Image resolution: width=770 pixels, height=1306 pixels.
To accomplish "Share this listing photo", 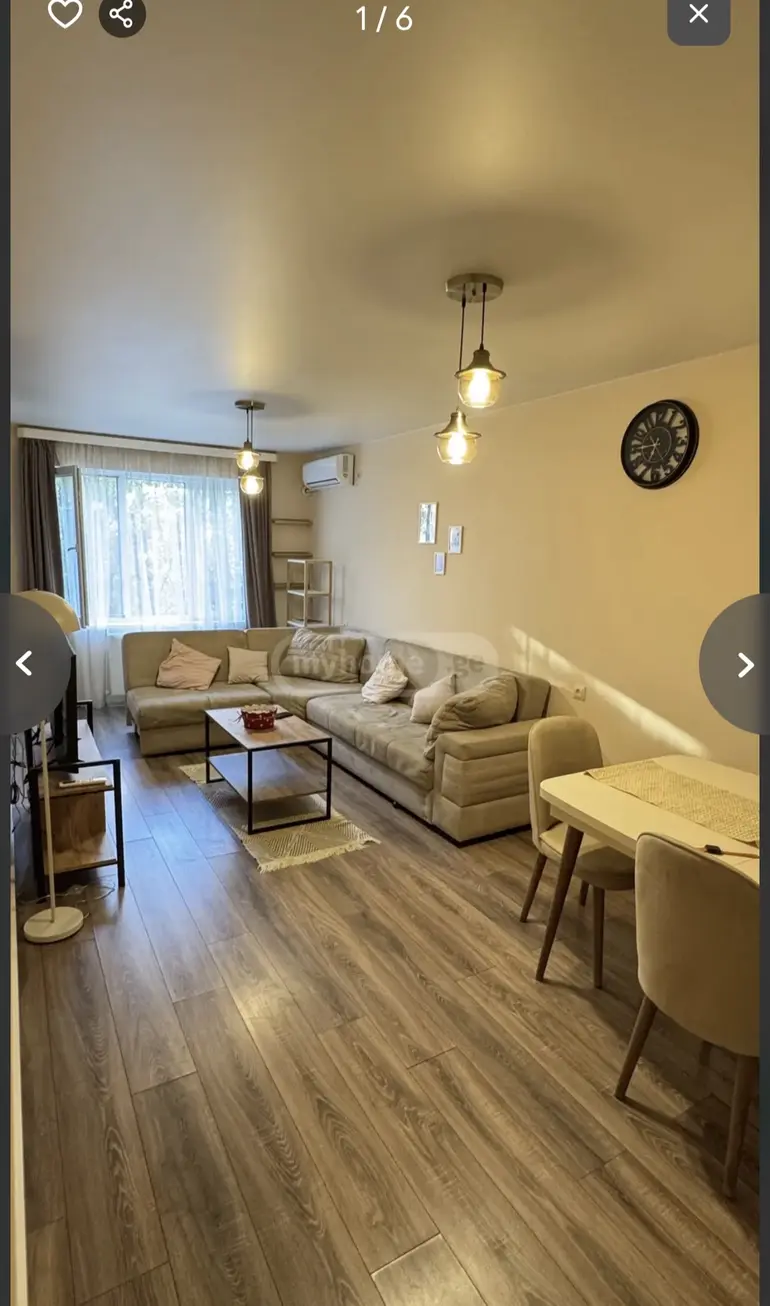I will (122, 15).
